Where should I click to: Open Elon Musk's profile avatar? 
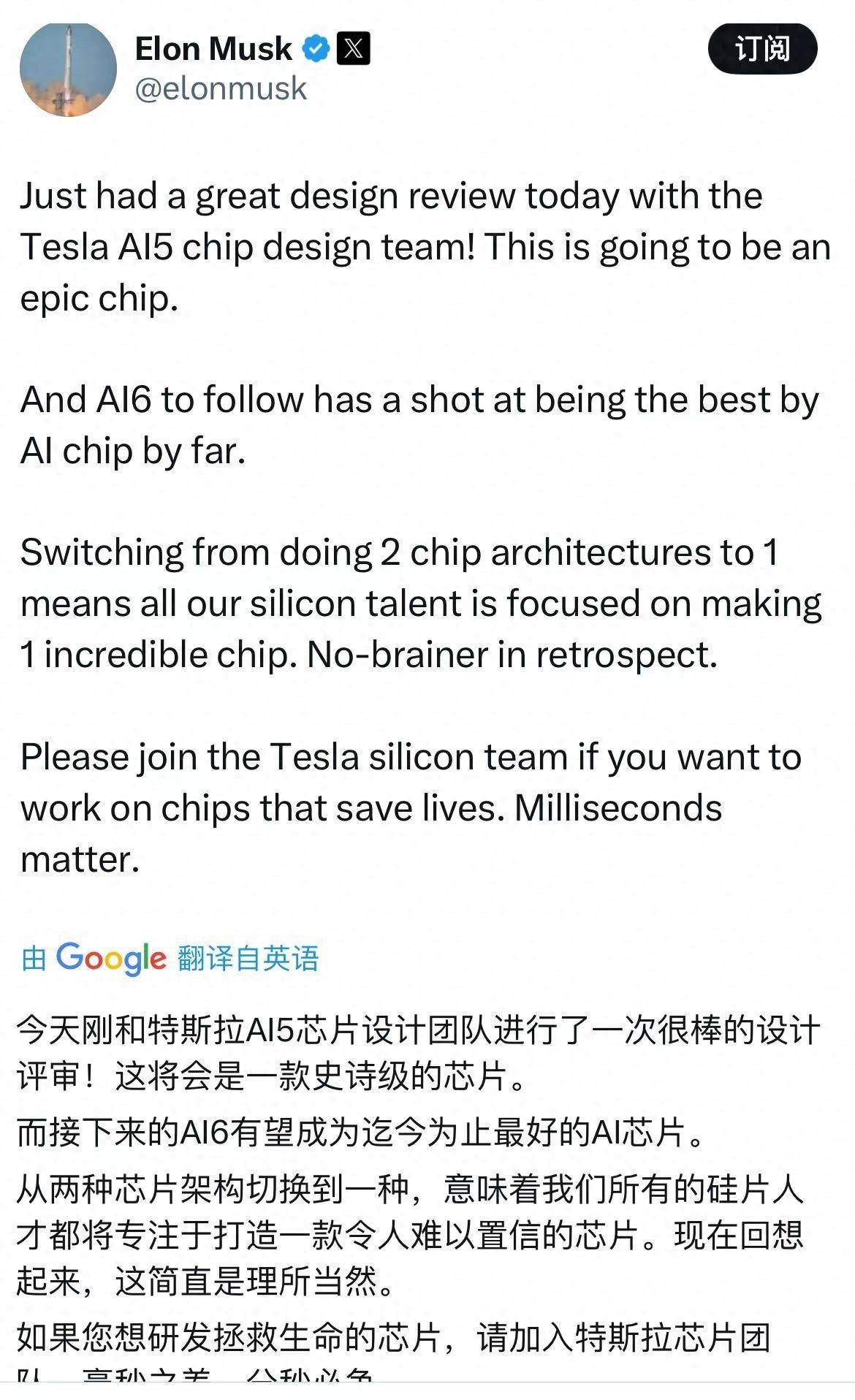(x=68, y=69)
